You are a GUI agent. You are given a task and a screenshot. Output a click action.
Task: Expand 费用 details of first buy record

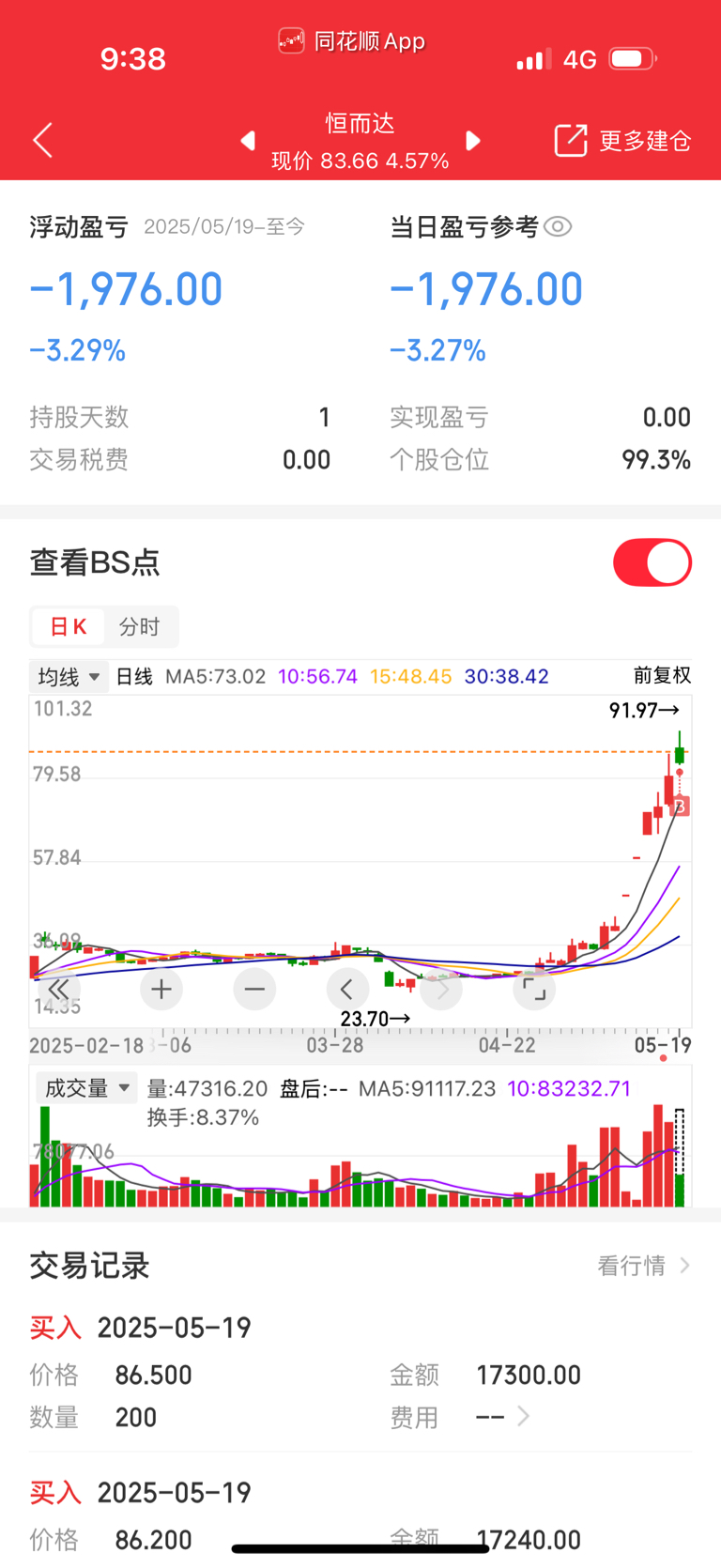pos(503,1417)
